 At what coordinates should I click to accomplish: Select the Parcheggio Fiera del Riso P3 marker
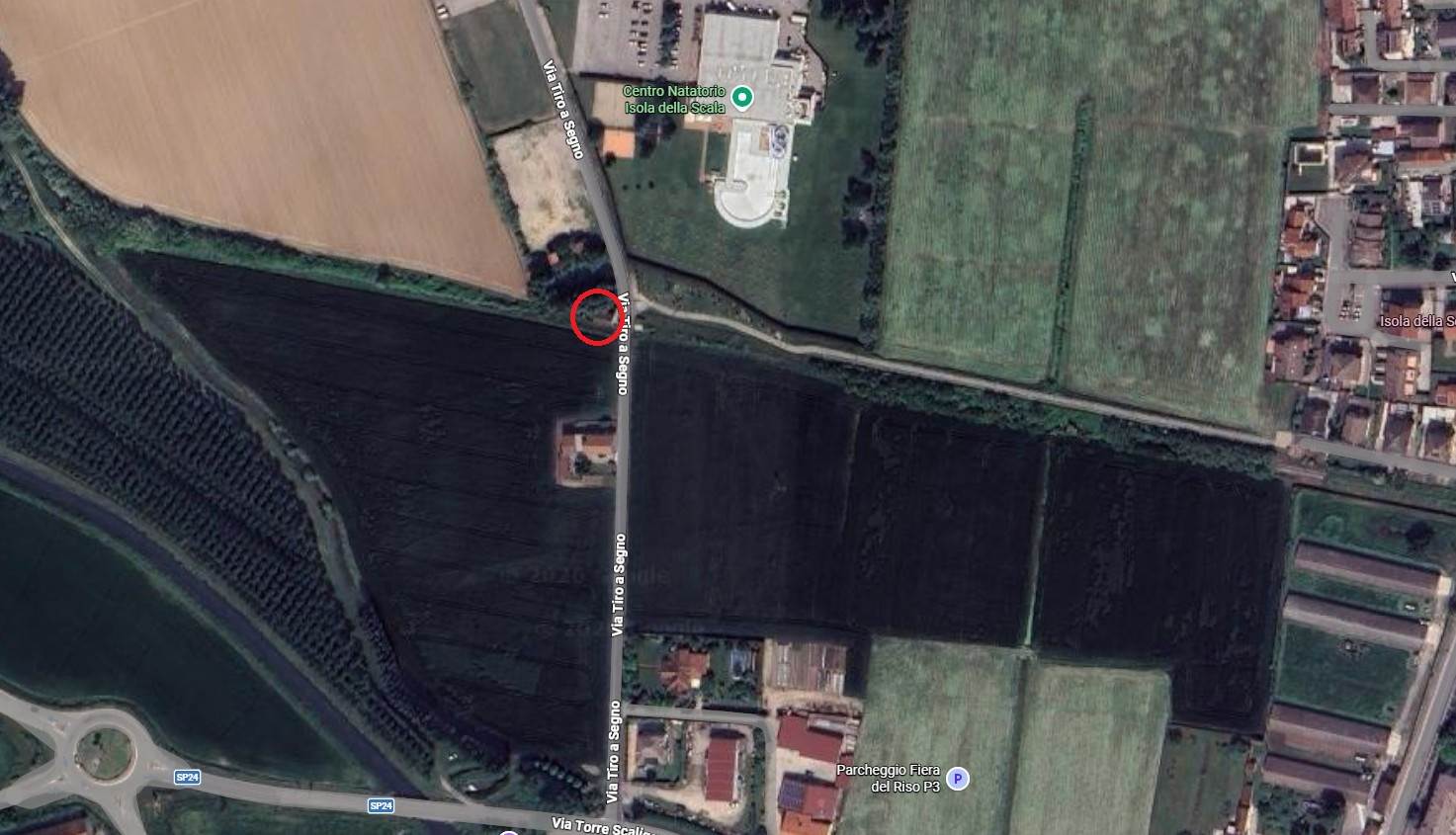(956, 779)
